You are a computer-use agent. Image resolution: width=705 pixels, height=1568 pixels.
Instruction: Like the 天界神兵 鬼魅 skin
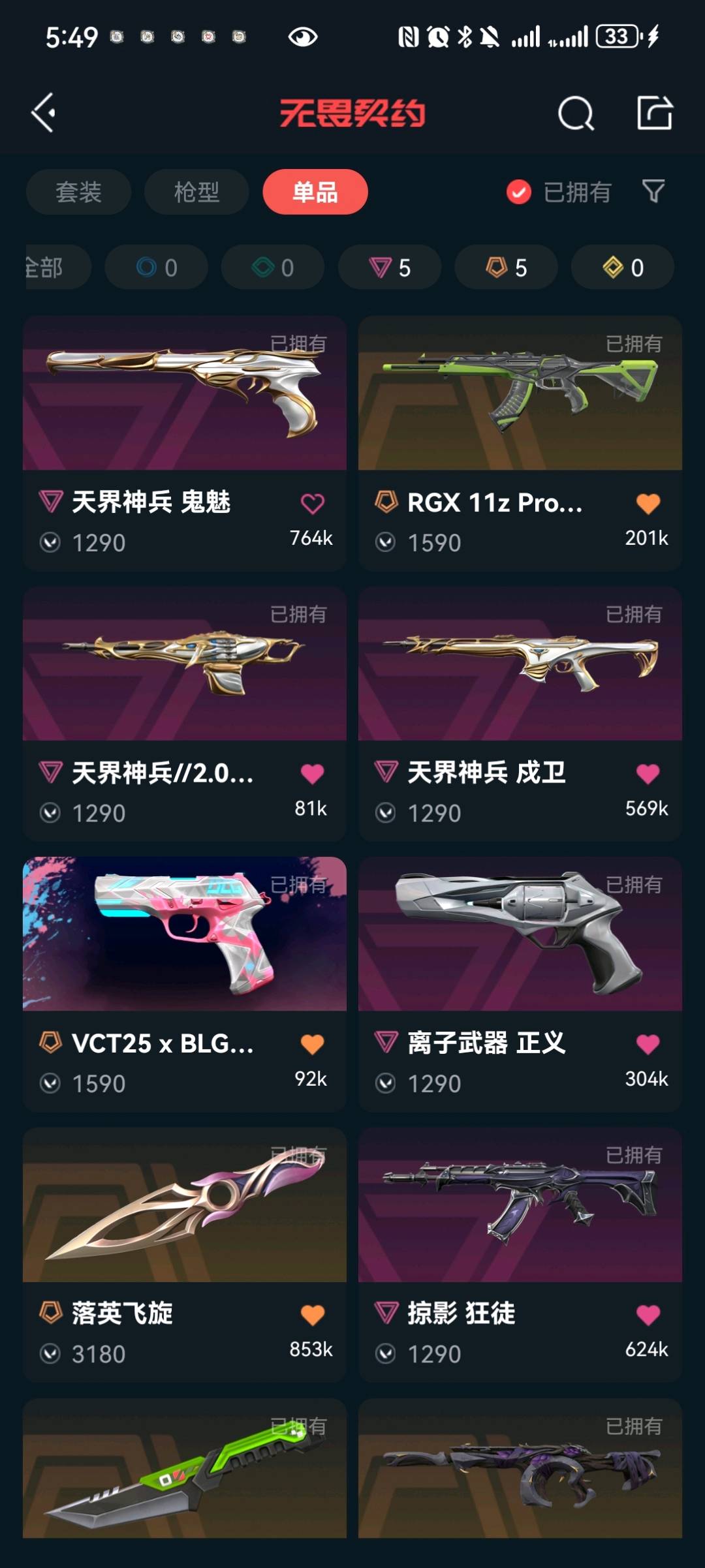(x=312, y=503)
